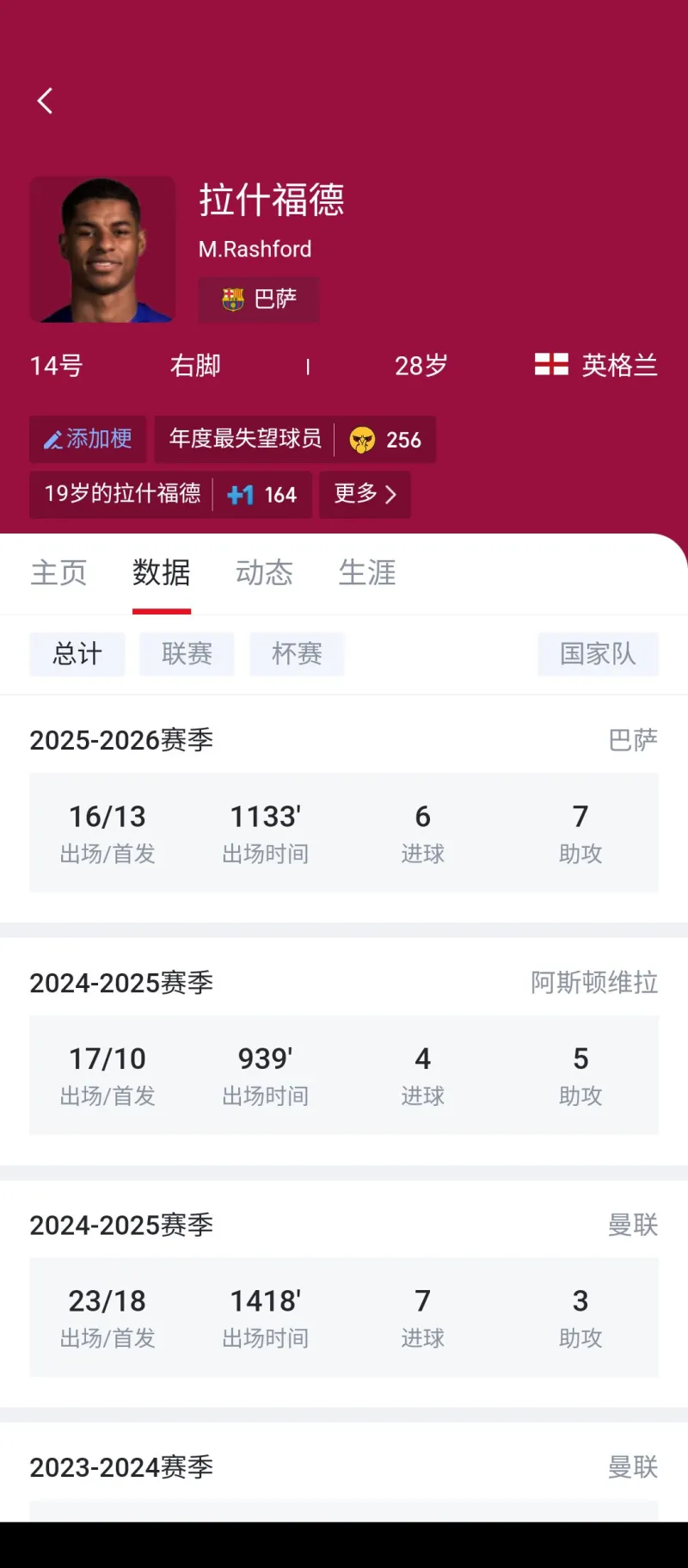
Task: Select the 数据 tab
Action: coord(161,573)
